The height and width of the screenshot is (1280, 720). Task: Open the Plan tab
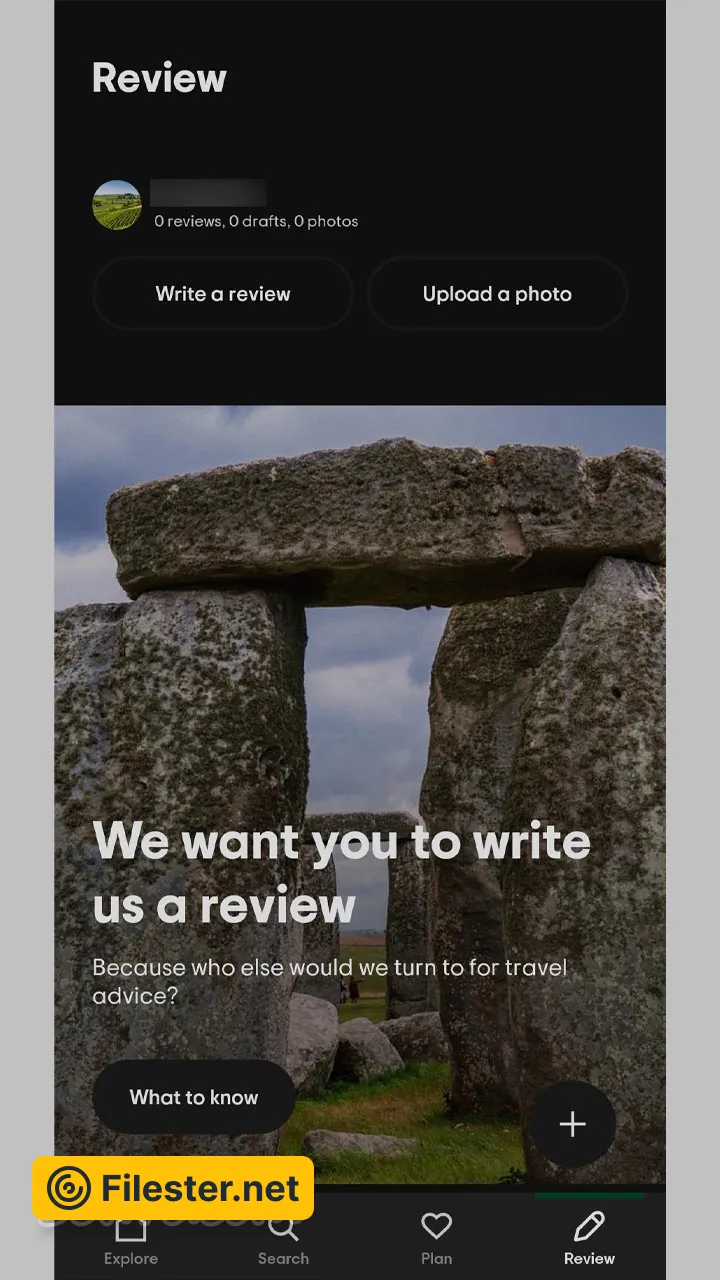click(436, 1240)
